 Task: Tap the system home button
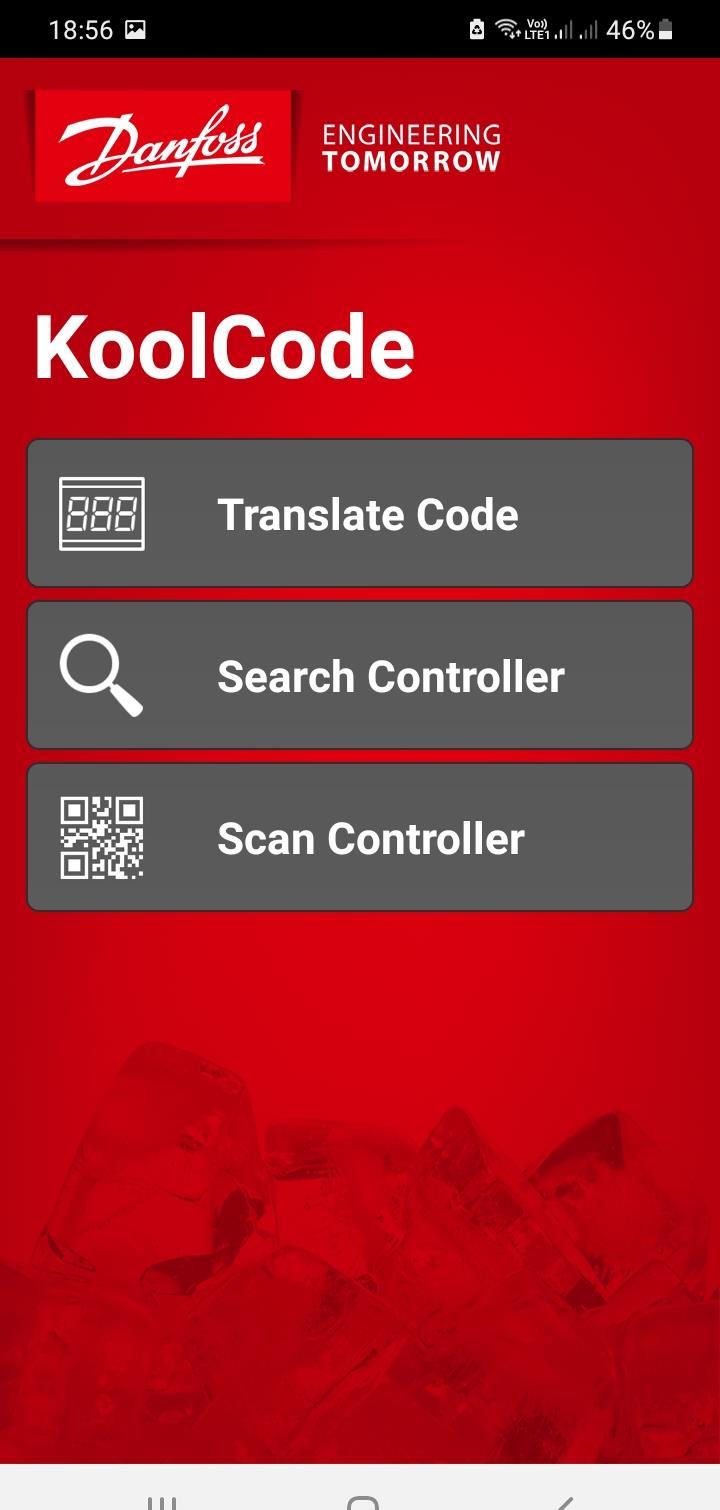[362, 1500]
